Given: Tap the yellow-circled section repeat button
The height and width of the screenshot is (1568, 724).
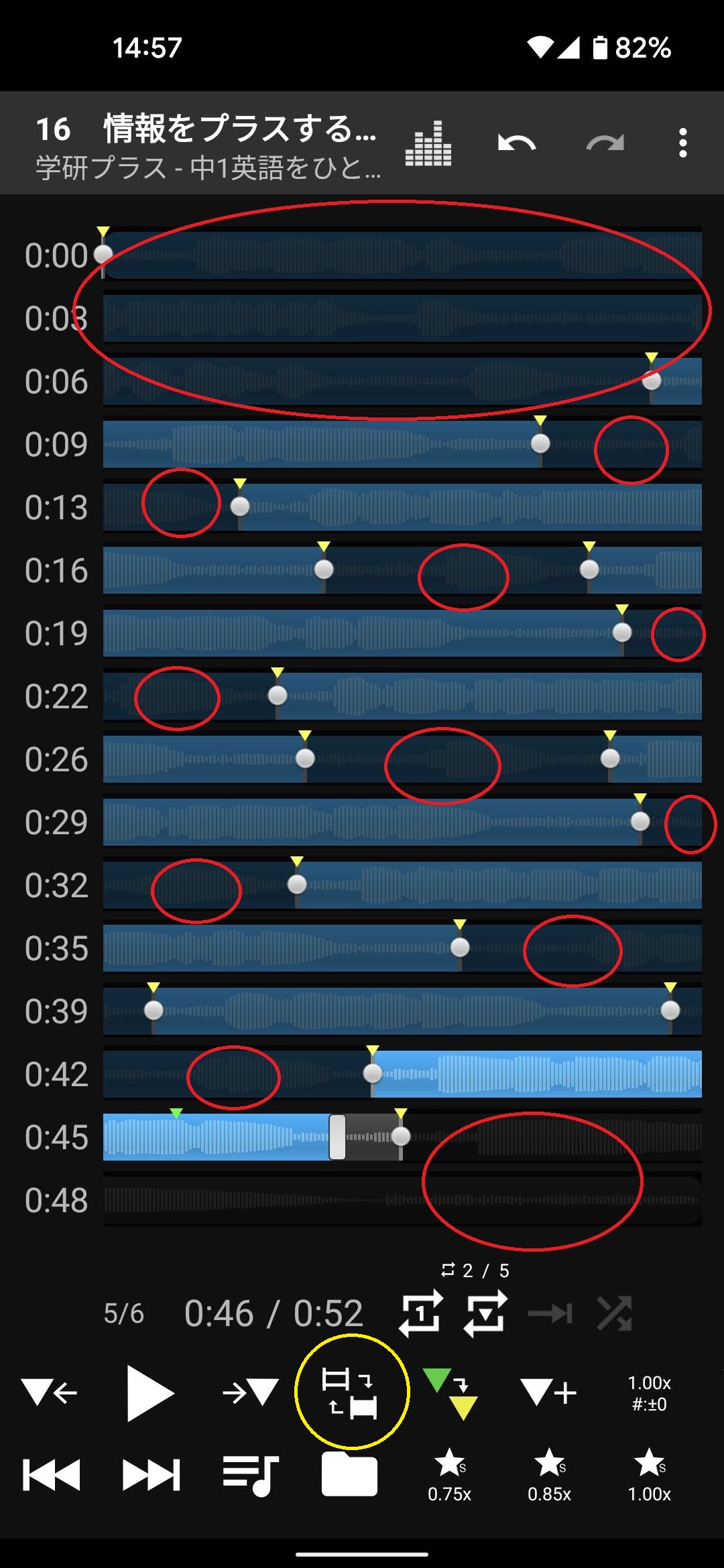Looking at the screenshot, I should [351, 1392].
